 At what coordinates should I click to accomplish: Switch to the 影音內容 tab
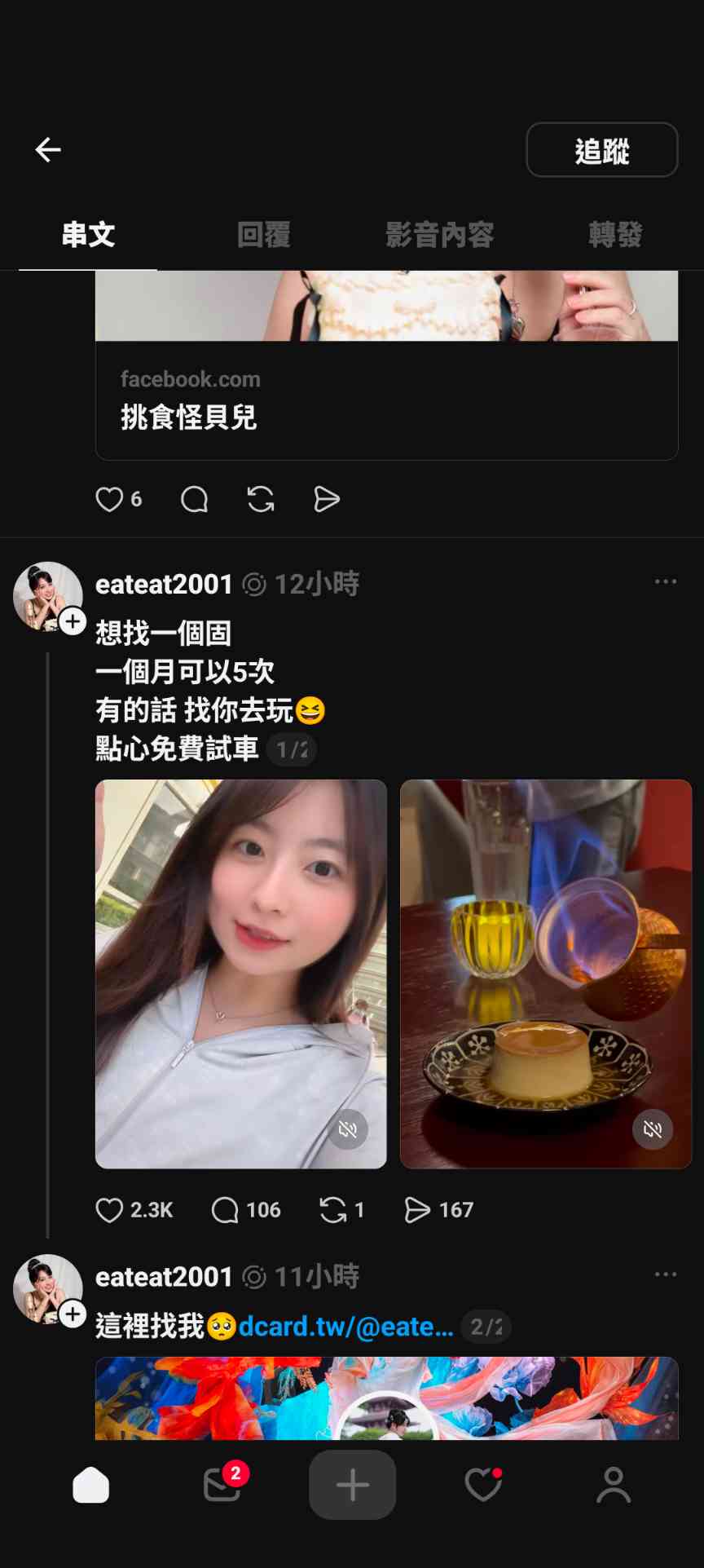[x=439, y=235]
